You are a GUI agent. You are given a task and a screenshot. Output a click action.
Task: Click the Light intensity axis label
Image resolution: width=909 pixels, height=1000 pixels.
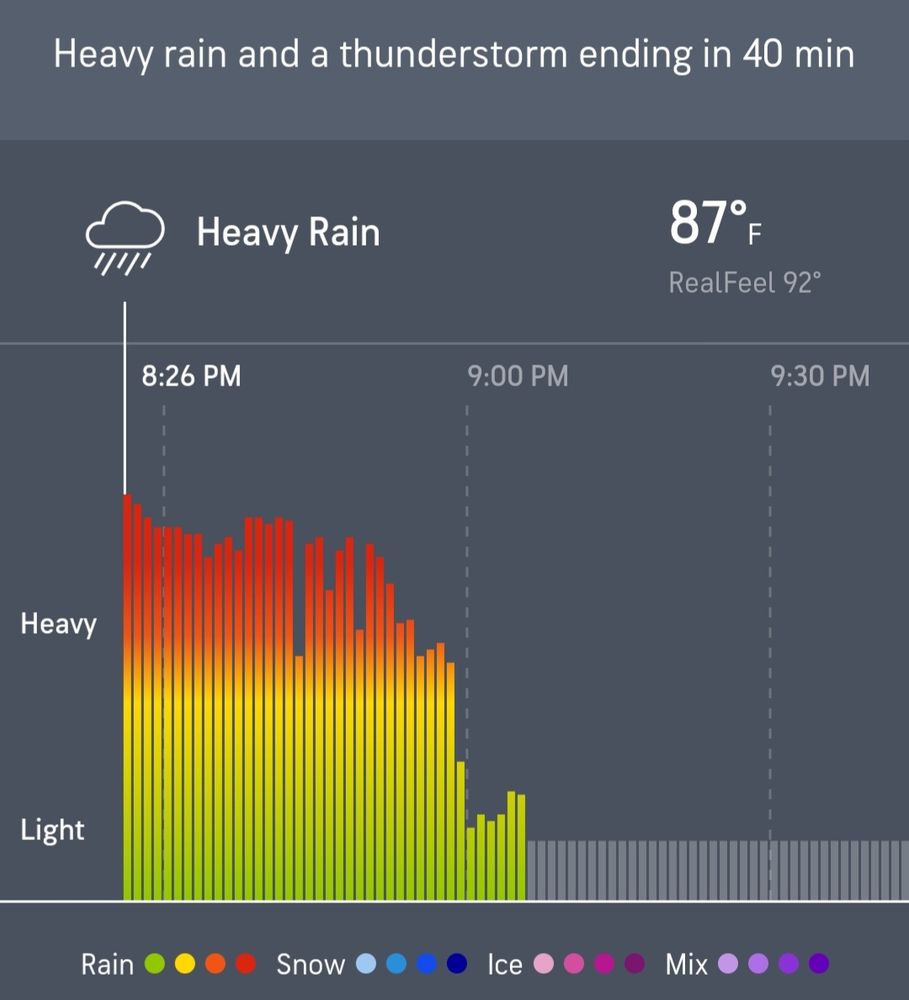[51, 829]
